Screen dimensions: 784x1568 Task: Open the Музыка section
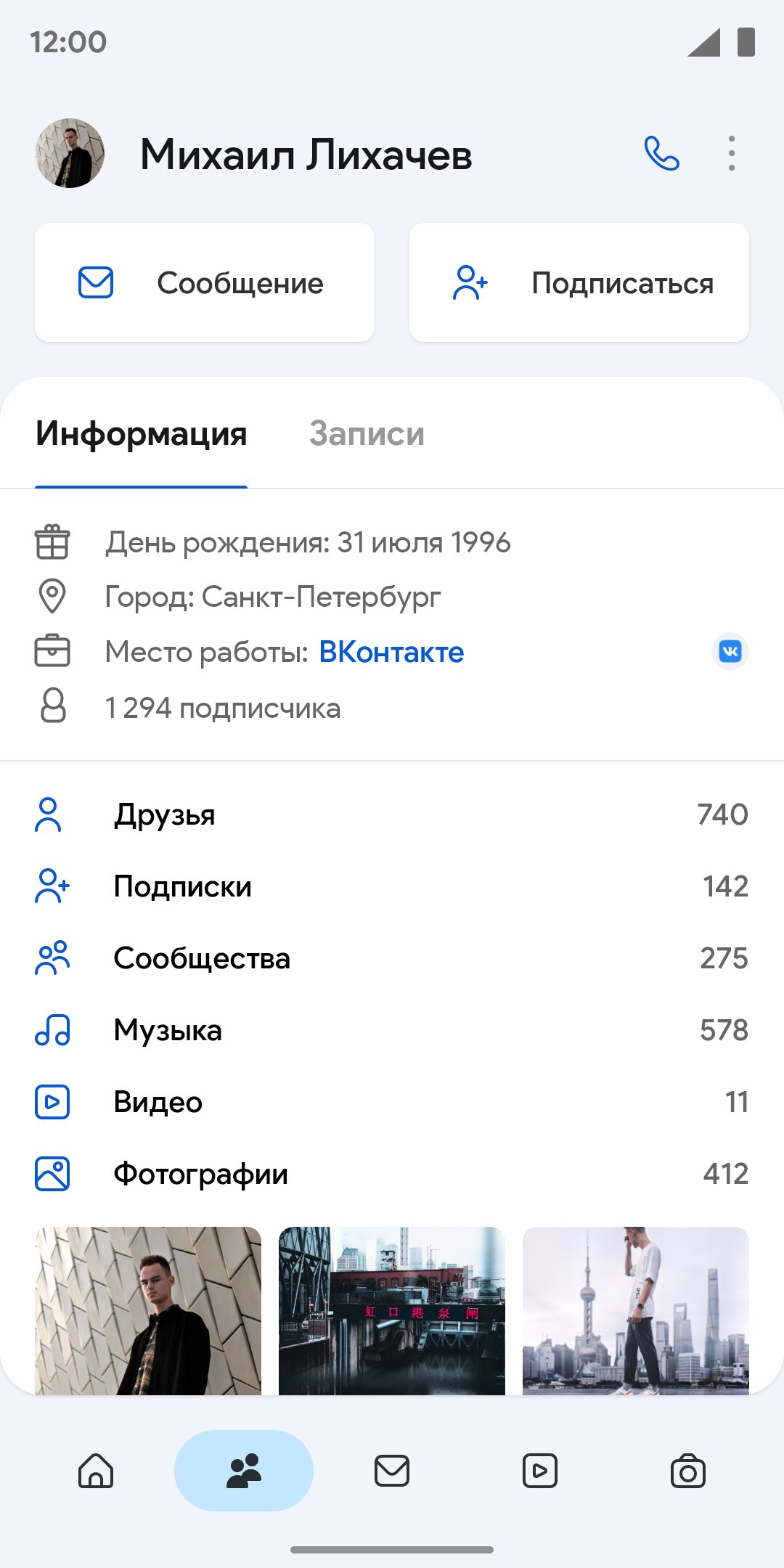point(392,1030)
